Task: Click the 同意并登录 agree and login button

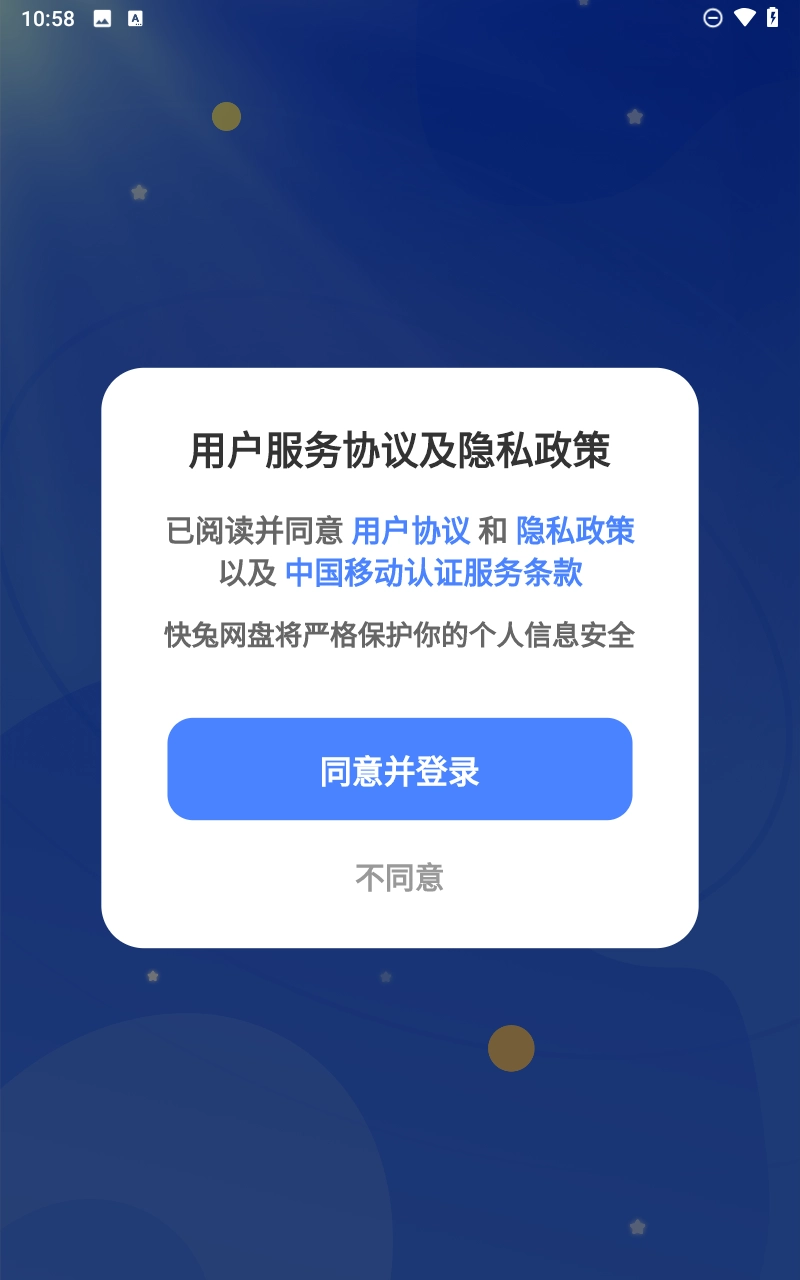Action: 400,768
